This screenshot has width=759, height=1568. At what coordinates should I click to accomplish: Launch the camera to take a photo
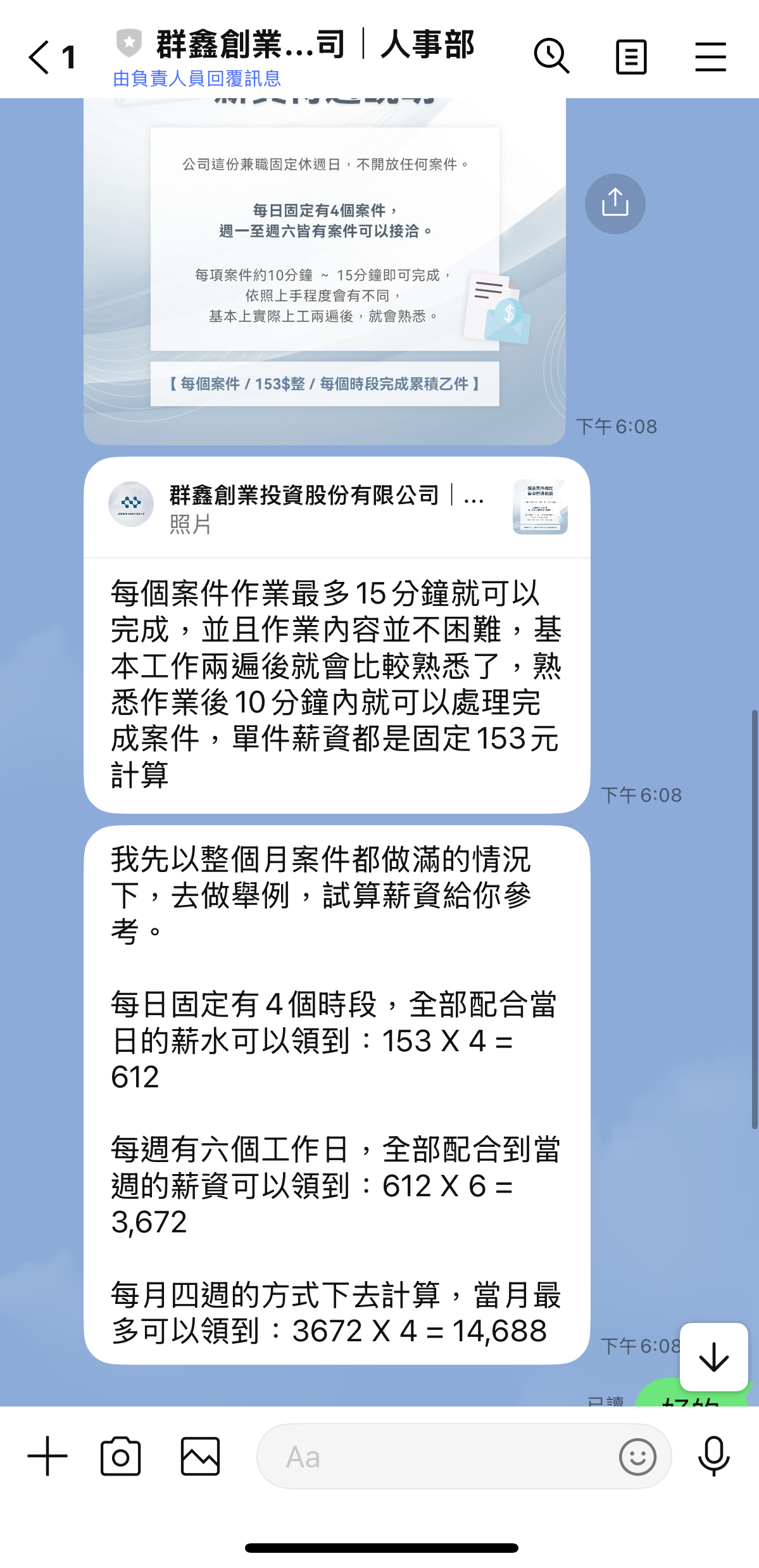click(x=120, y=1456)
